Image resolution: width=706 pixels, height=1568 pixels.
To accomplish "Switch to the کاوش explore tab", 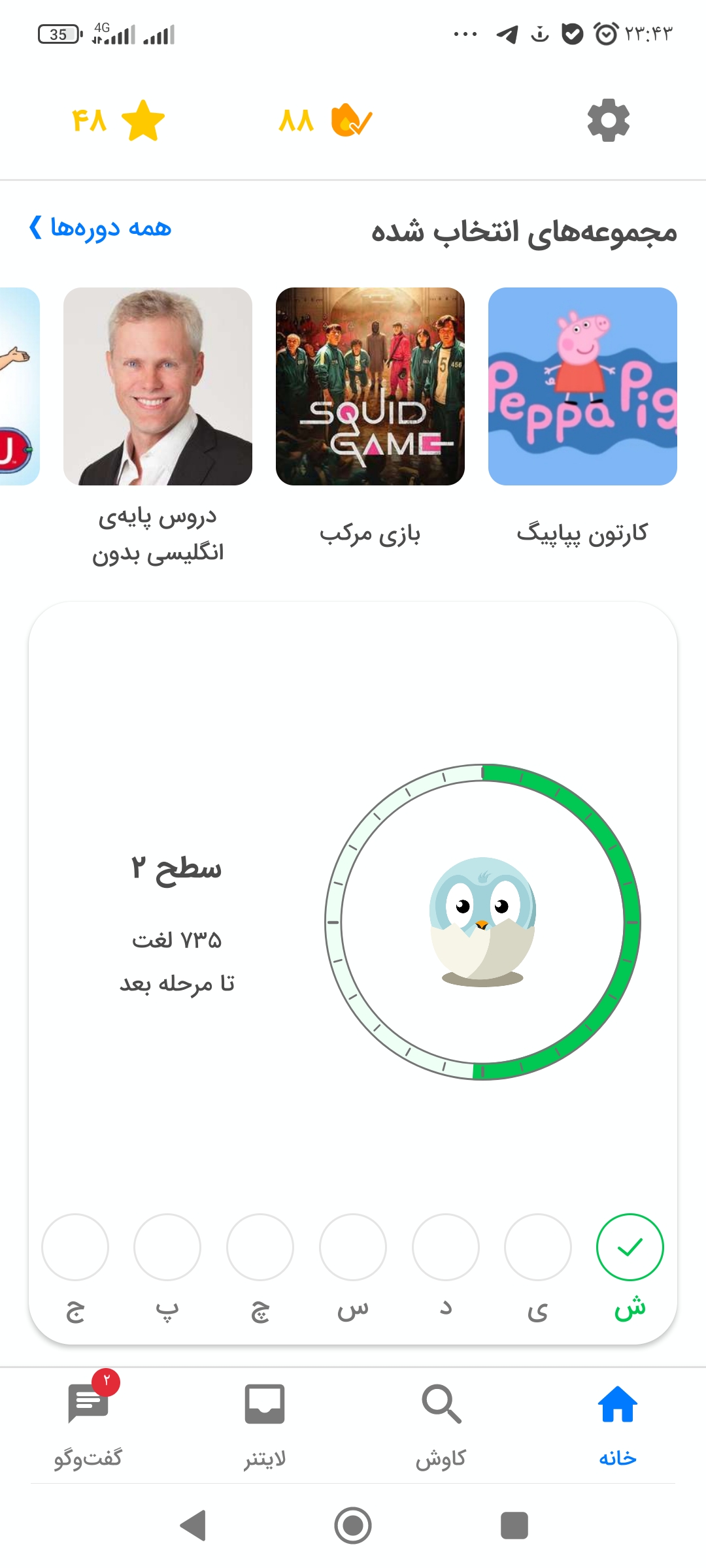I will point(441,1426).
